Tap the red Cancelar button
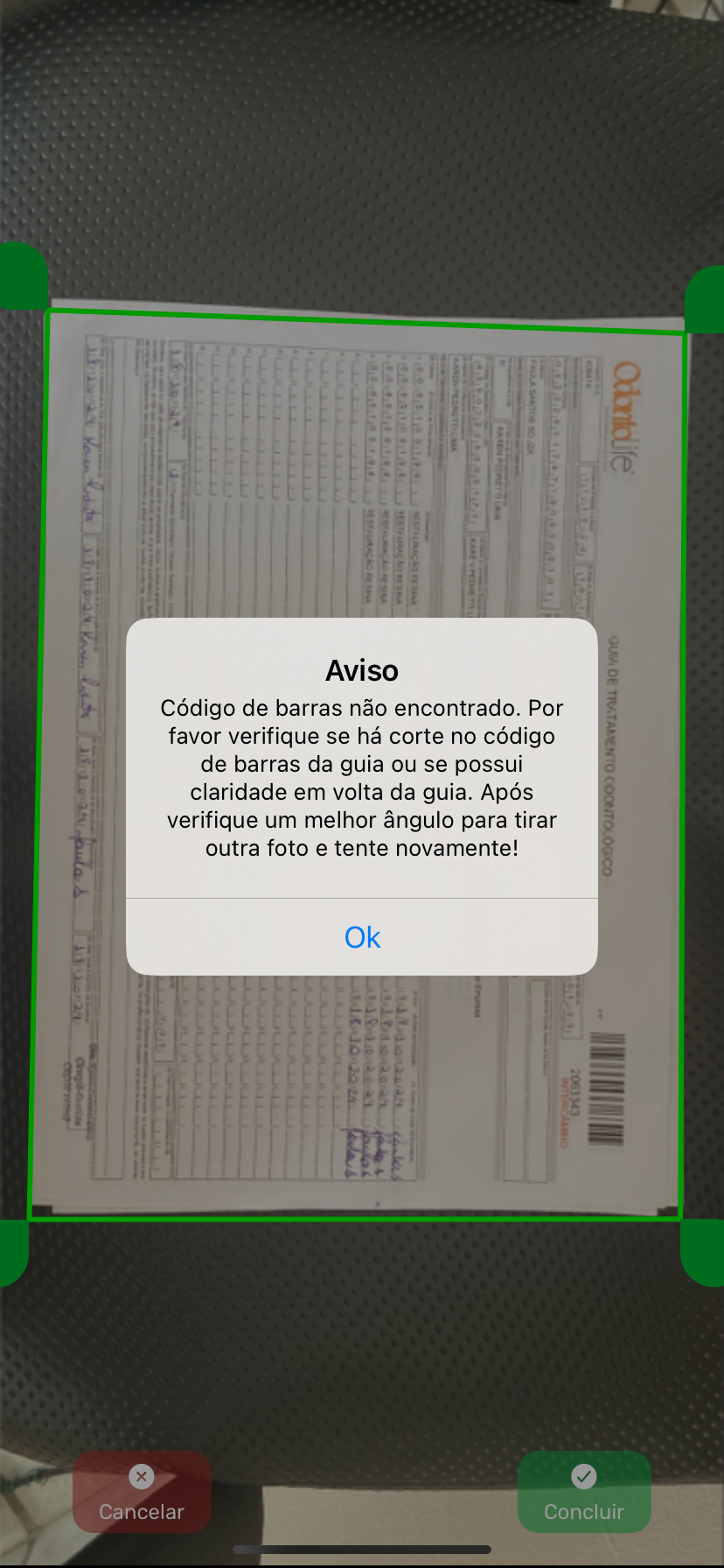724x1568 pixels. 142,1494
